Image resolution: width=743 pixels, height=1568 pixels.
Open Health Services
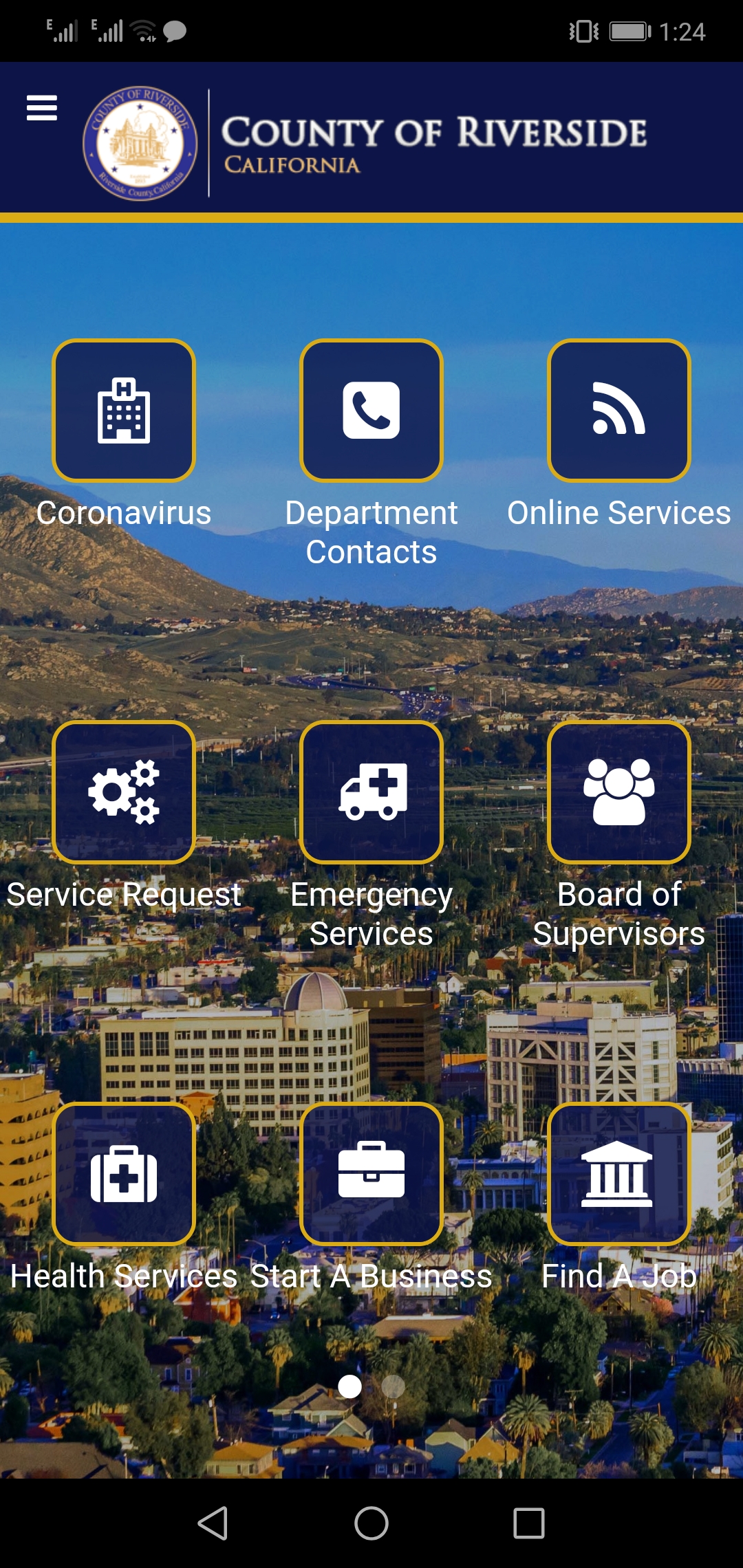[x=124, y=1174]
